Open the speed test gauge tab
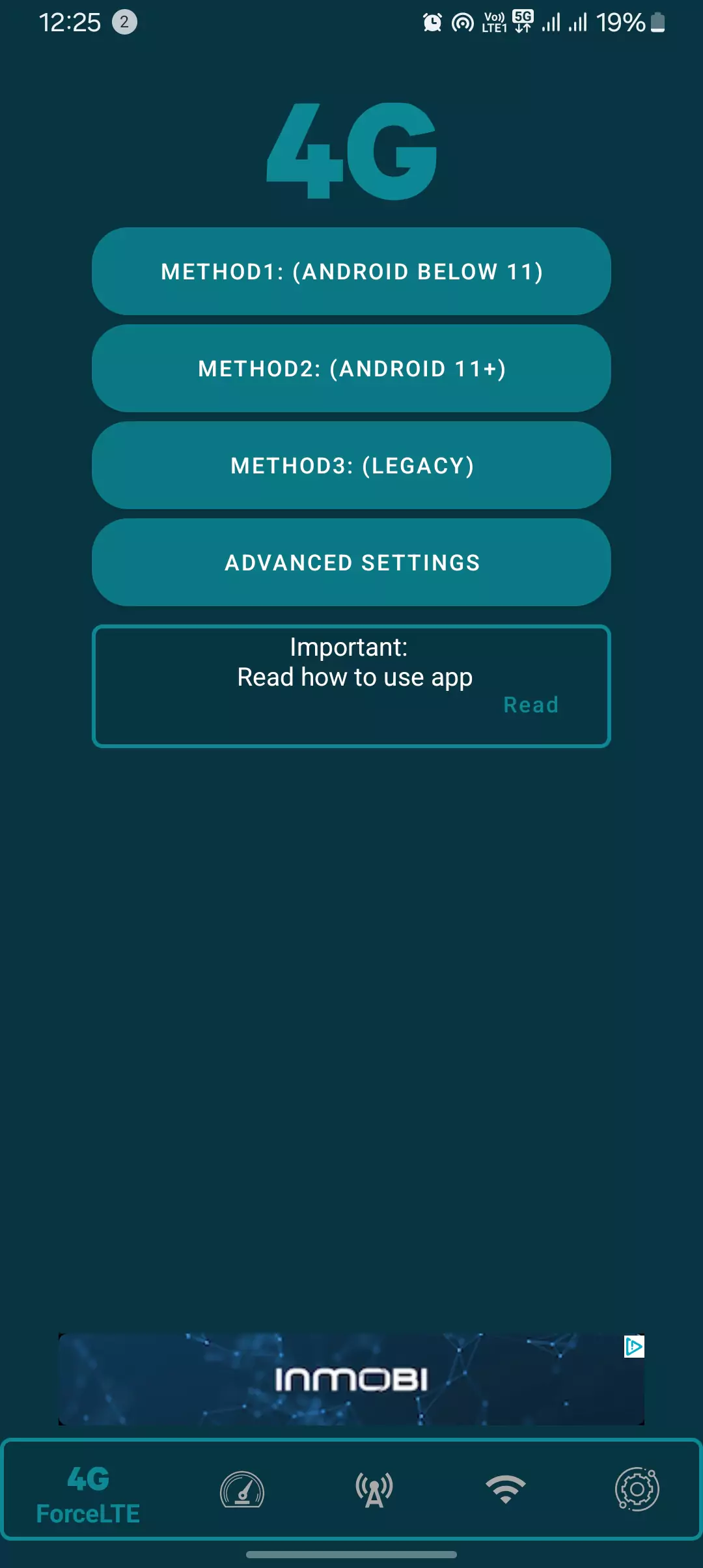 242,1490
